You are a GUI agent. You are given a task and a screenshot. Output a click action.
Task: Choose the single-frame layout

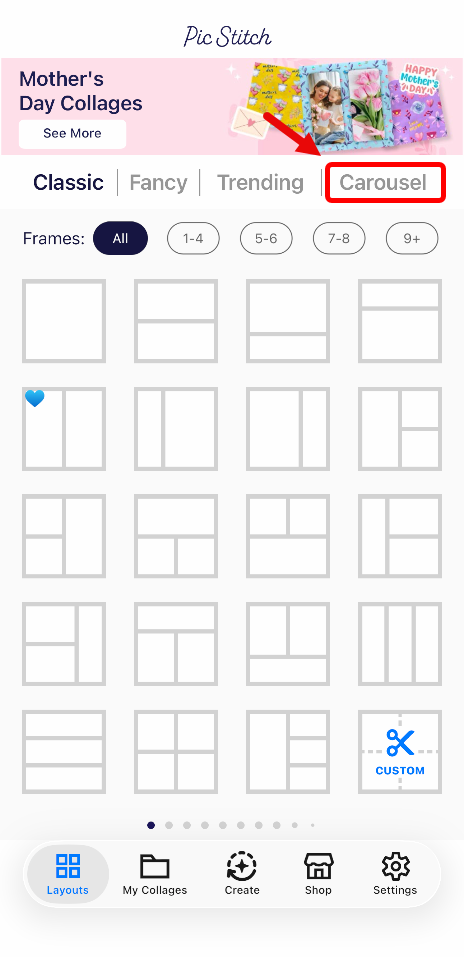64,321
